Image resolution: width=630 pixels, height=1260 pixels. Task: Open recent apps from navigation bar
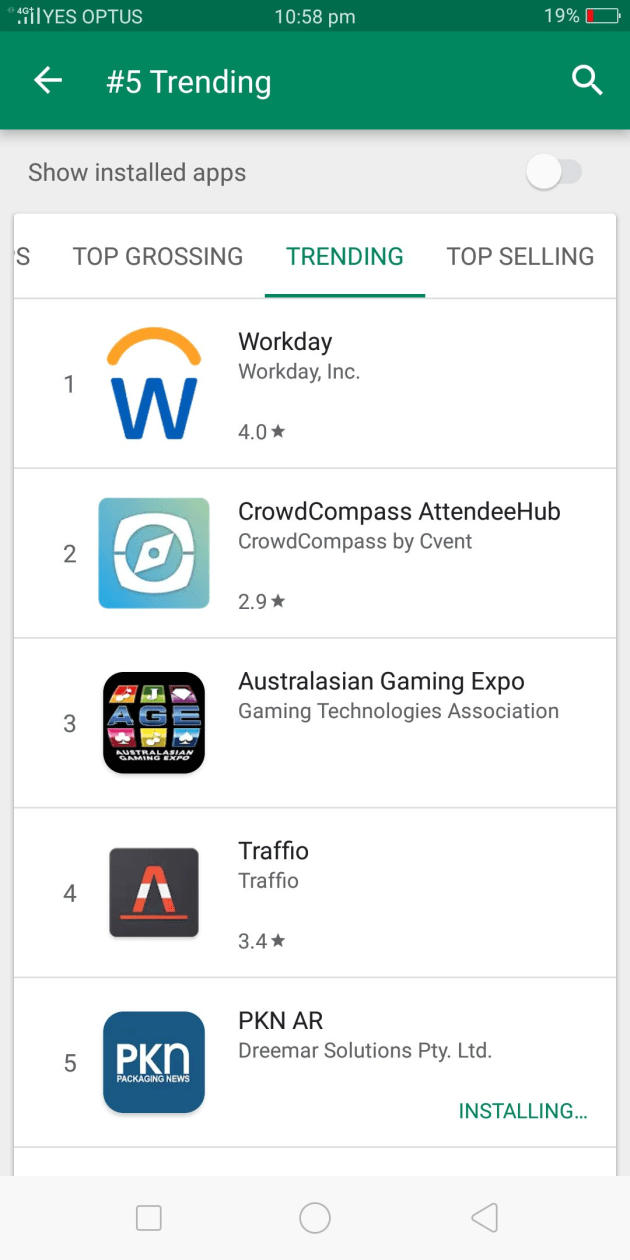[149, 1217]
